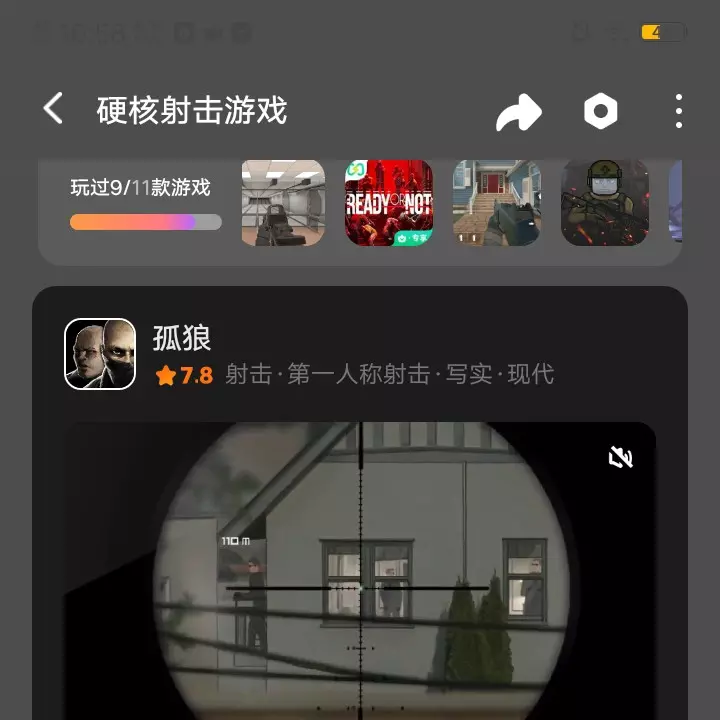This screenshot has height=720, width=720.
Task: Unmute the 孤狼 preview video
Action: [x=621, y=457]
